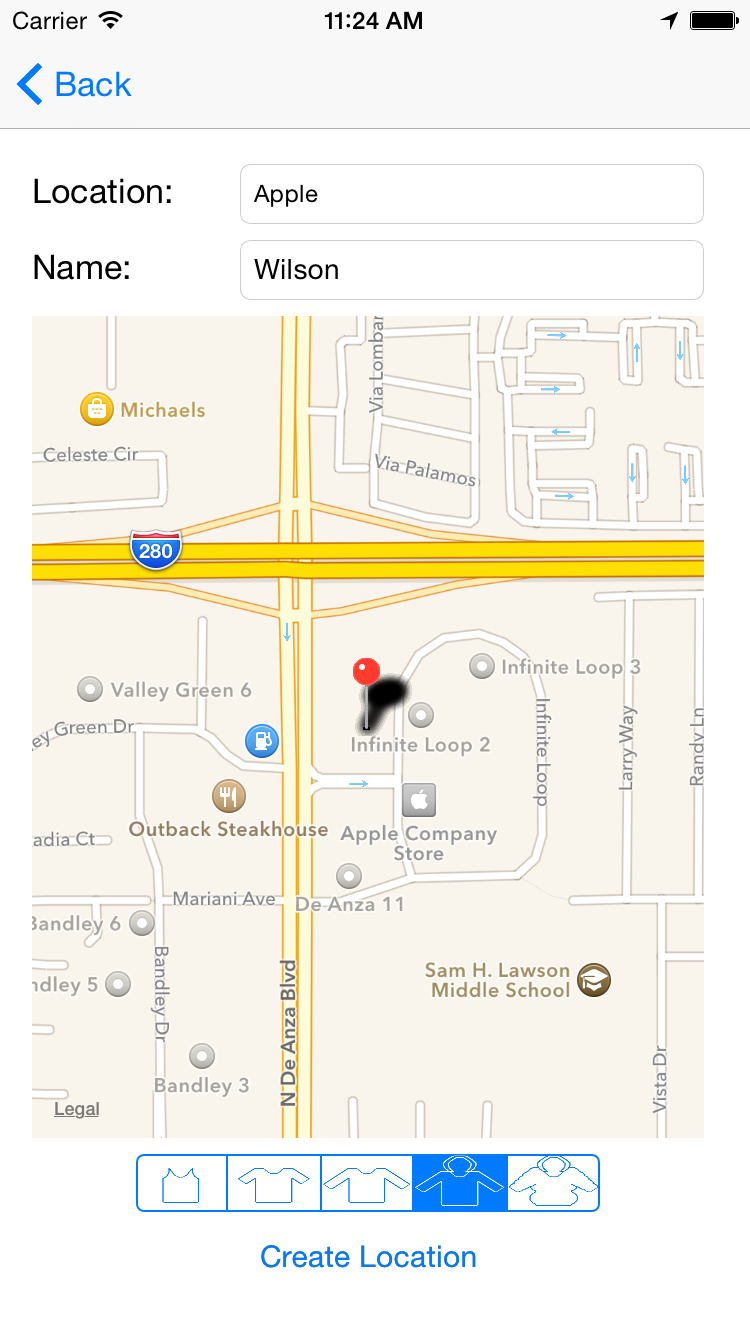750x1334 pixels.
Task: Tap Create Location
Action: [368, 1257]
